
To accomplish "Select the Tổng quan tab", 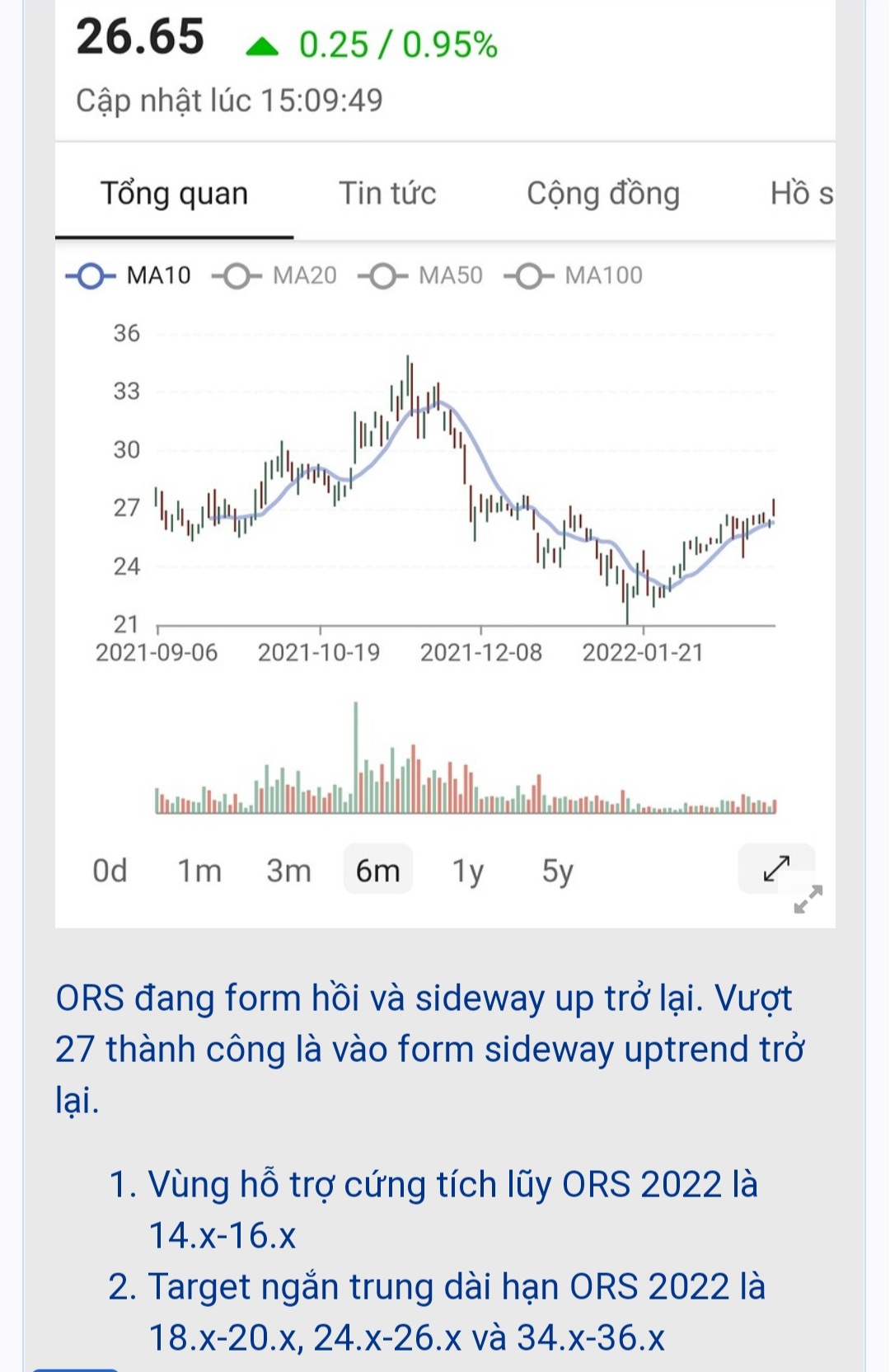I will click(x=174, y=194).
